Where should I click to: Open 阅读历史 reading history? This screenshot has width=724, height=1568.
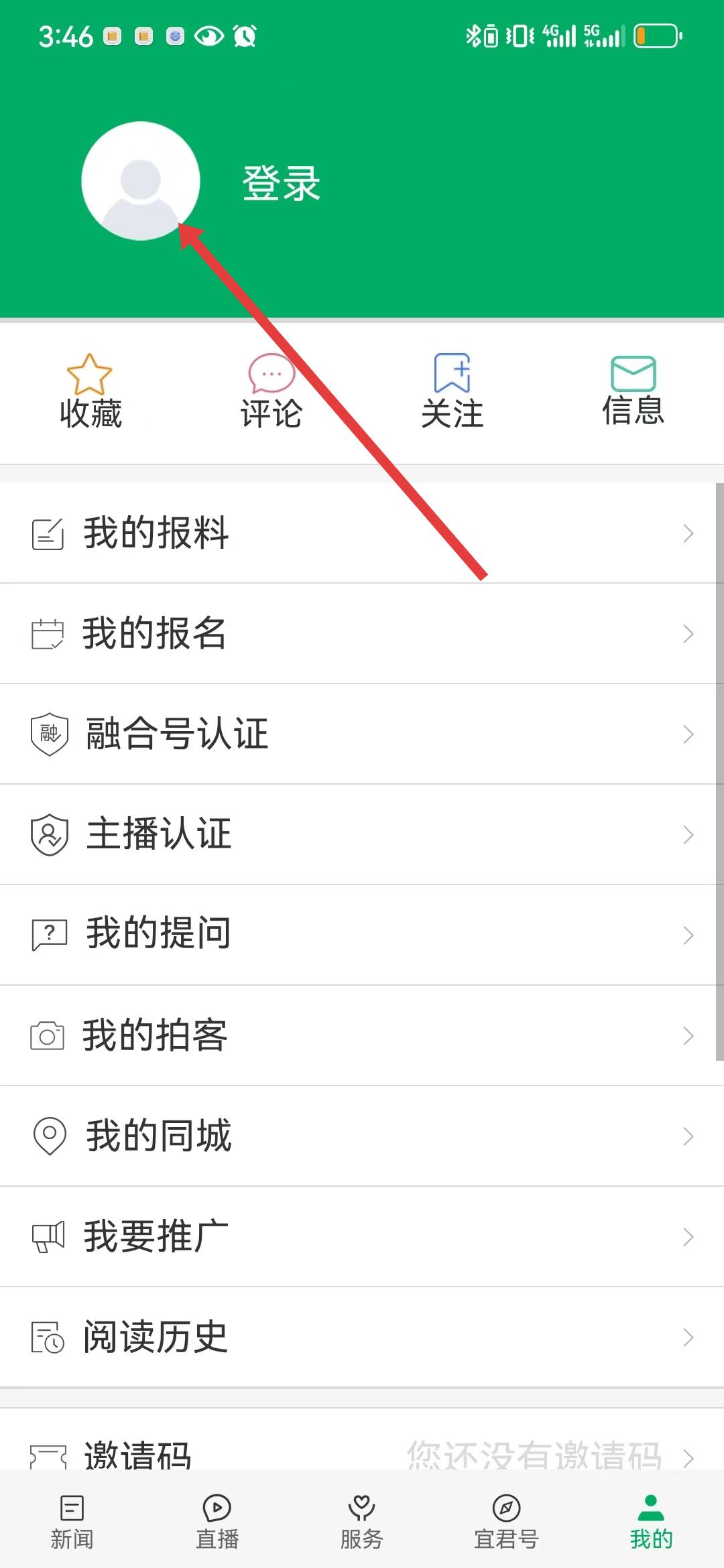(x=362, y=1337)
